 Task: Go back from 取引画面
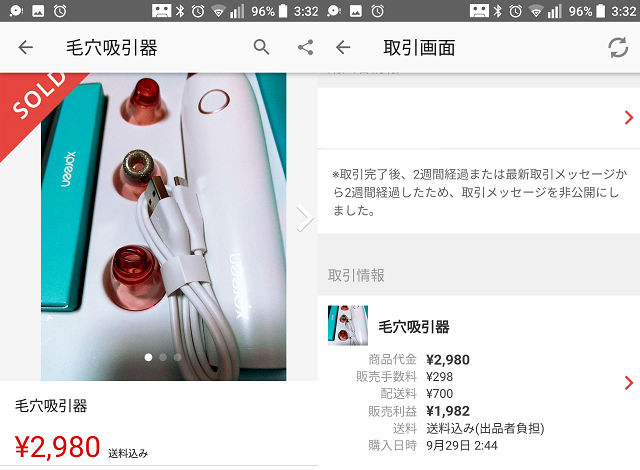click(x=343, y=47)
